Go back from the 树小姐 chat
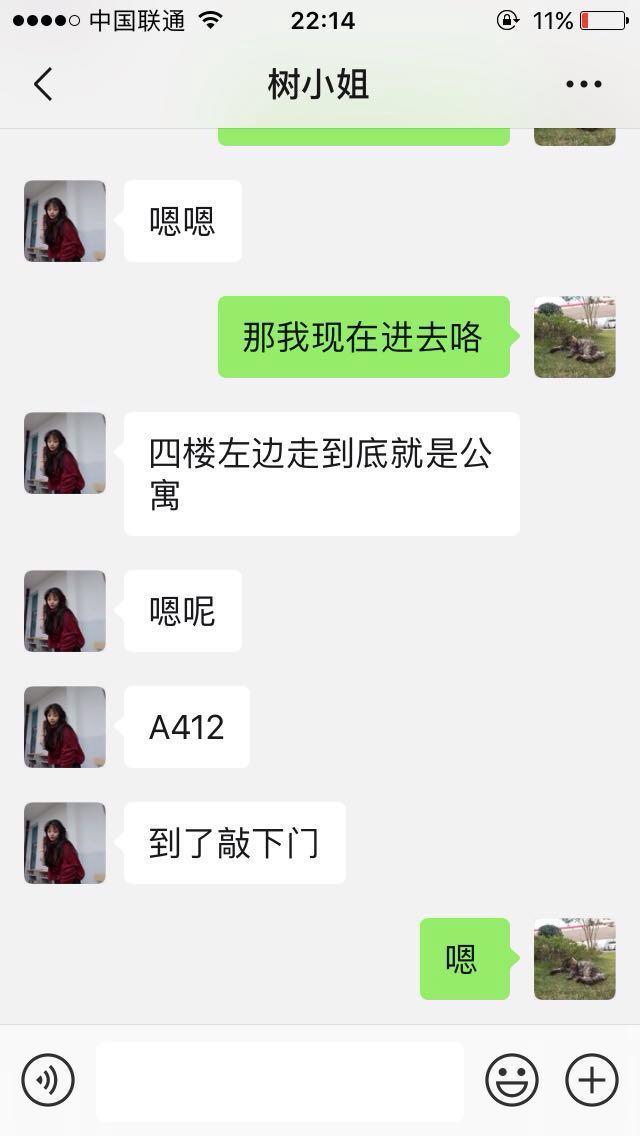The image size is (640, 1136). [43, 84]
